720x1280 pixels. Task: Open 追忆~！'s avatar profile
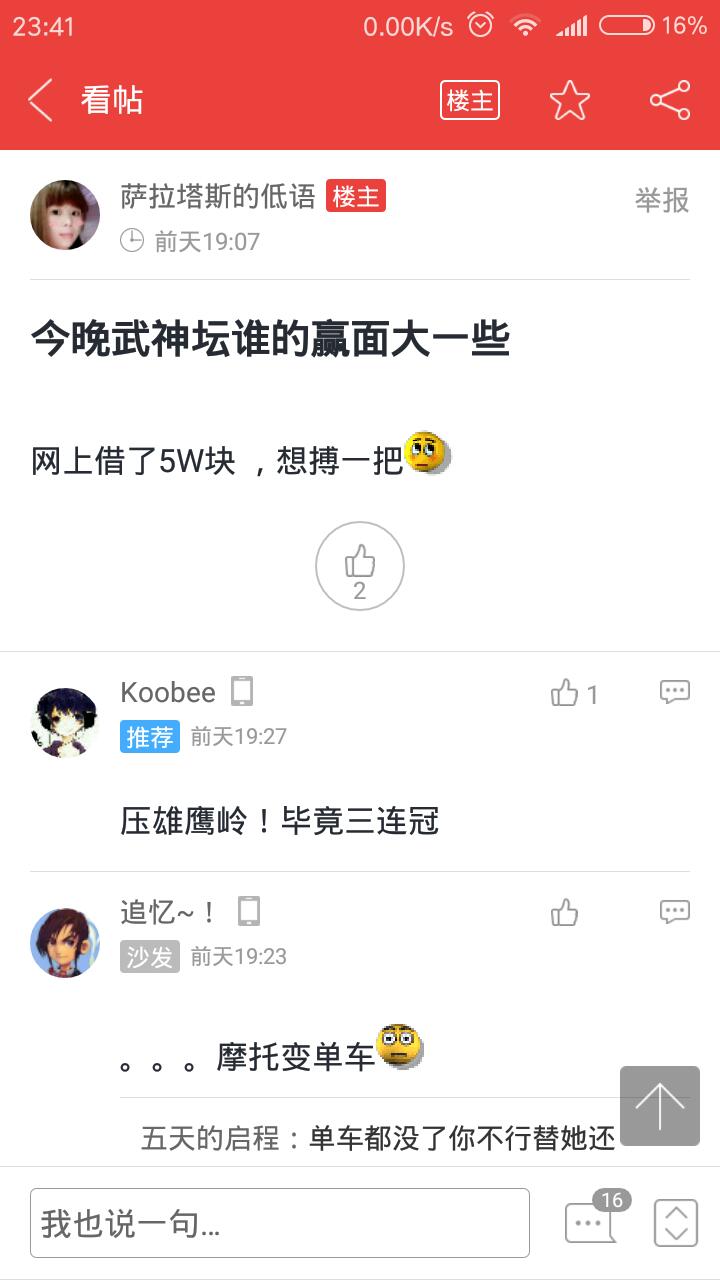65,942
